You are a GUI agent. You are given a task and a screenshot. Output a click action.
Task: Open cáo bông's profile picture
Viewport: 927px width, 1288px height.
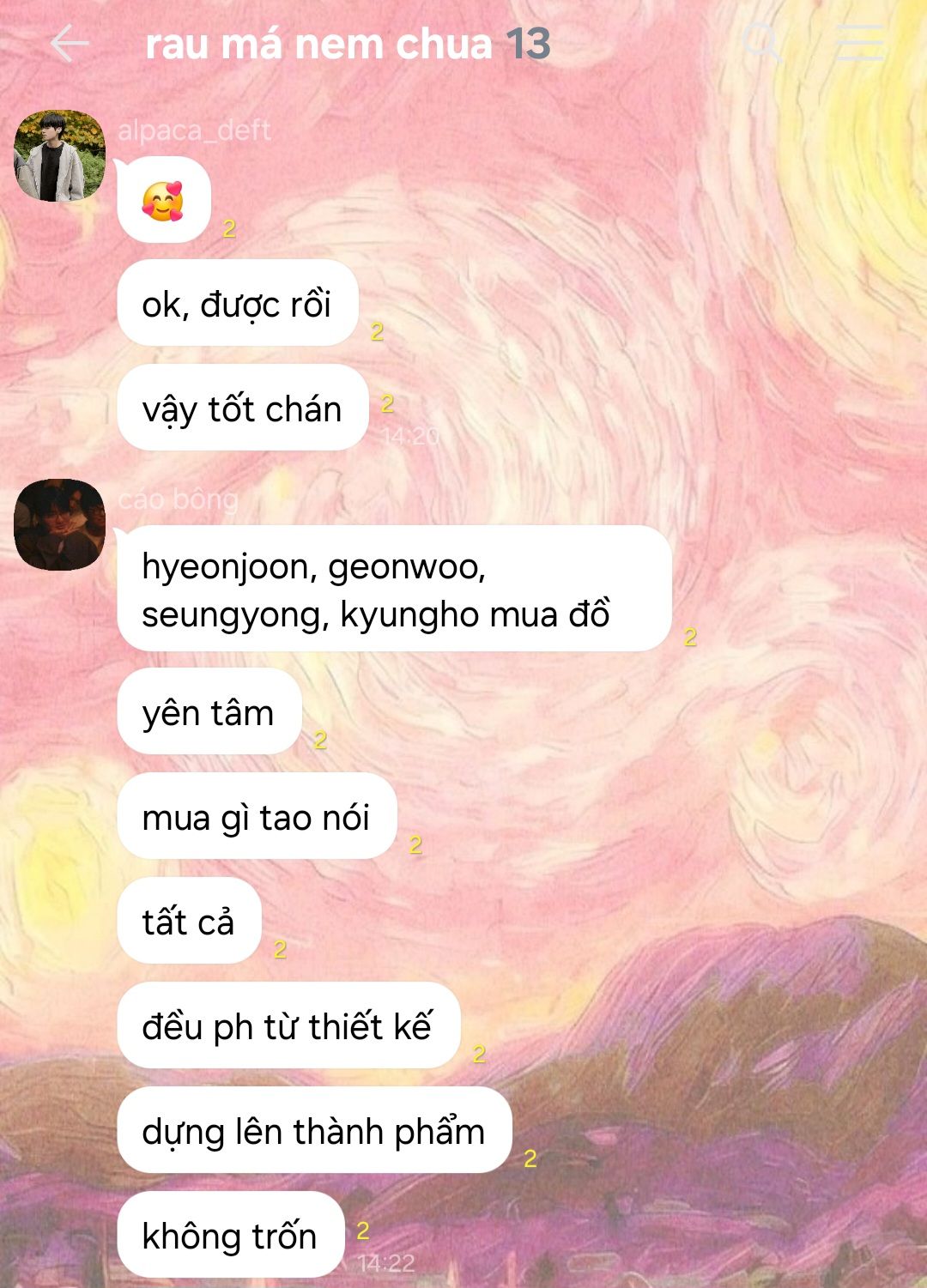pyautogui.click(x=59, y=524)
